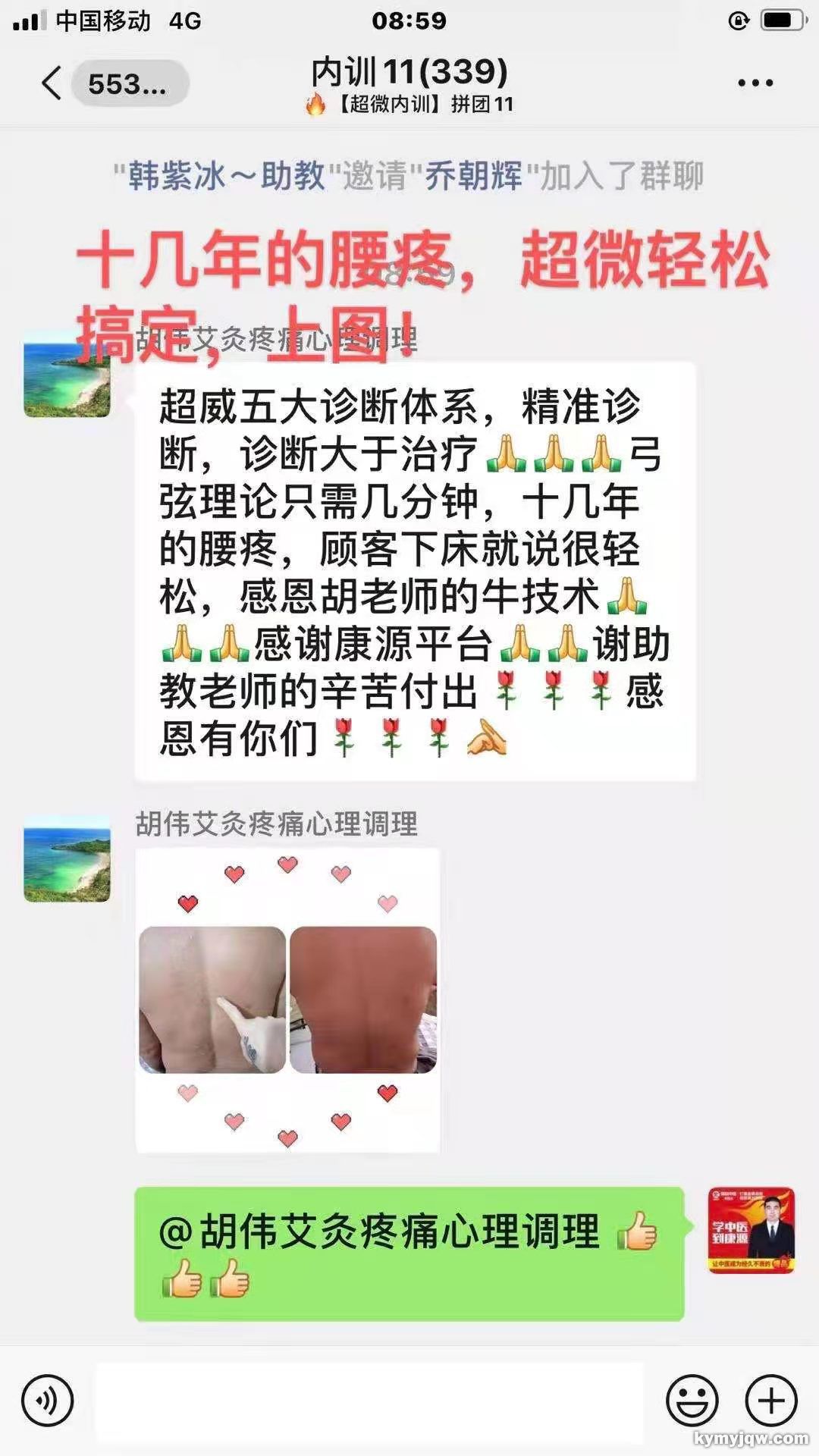
Task: Open 胡伟艾灸疼痛心理调理 avatar beside the text message
Action: click(x=67, y=376)
